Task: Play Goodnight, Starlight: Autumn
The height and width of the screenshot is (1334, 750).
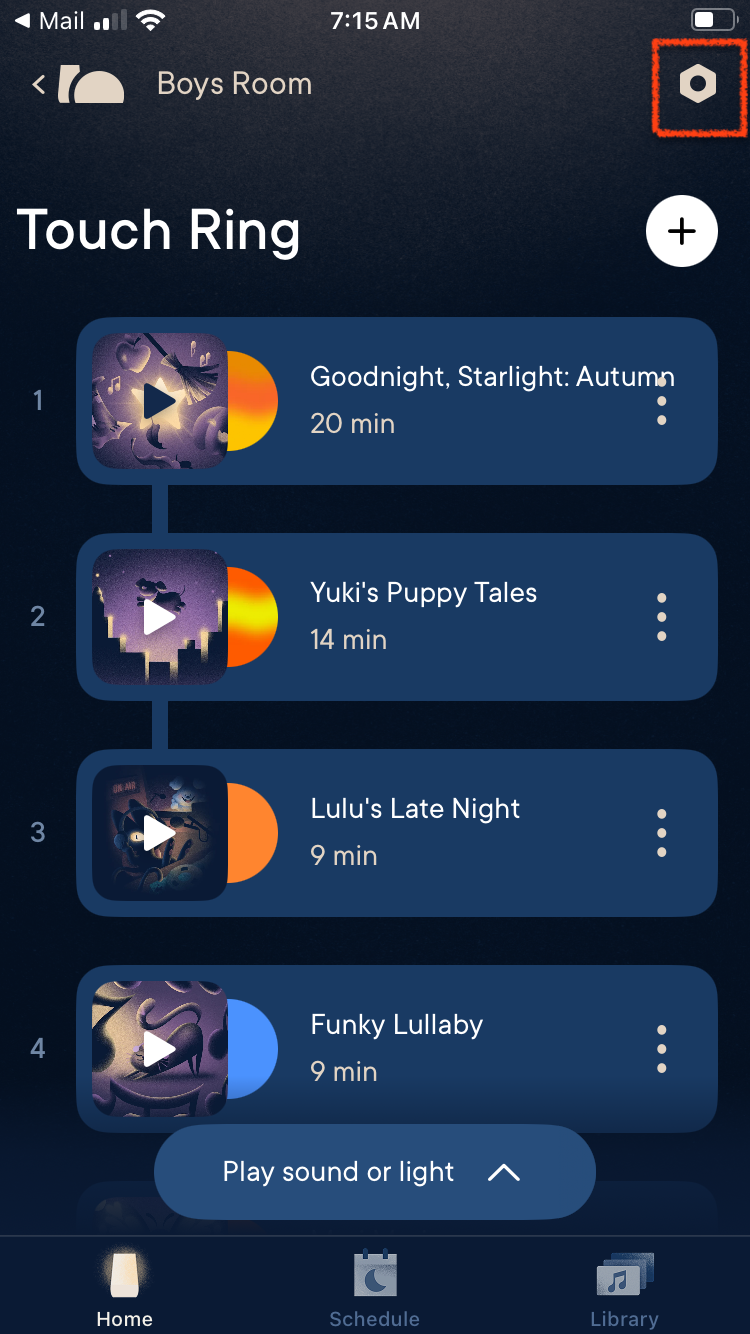Action: (x=160, y=401)
